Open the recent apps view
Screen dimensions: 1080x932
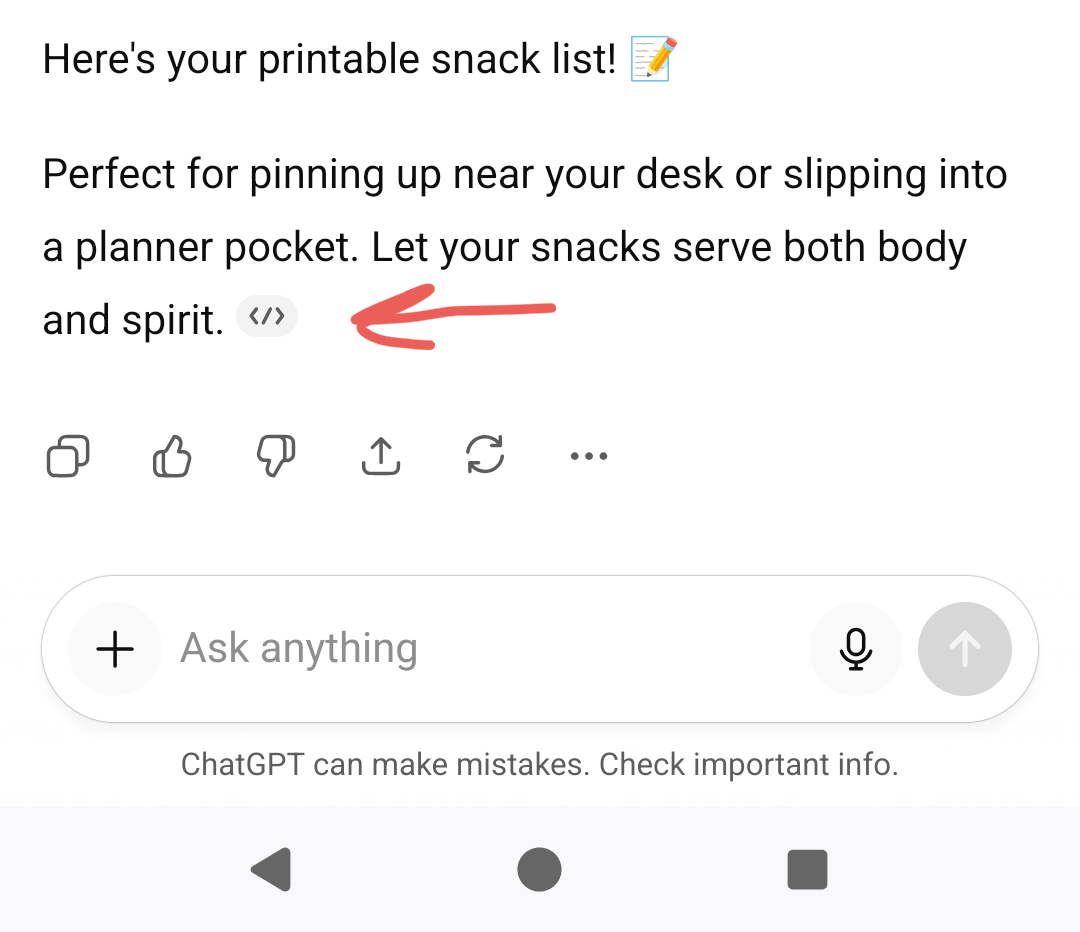click(807, 869)
